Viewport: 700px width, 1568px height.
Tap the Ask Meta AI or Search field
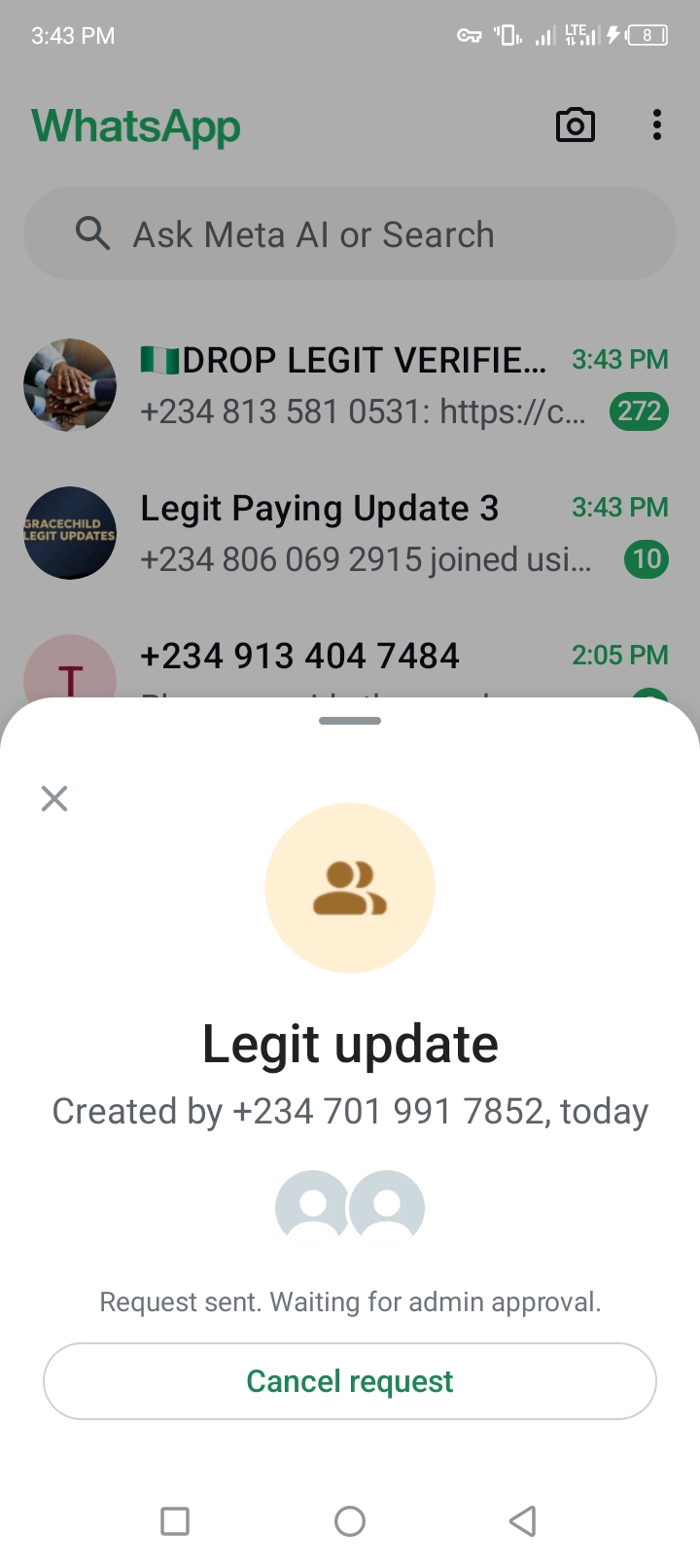350,234
